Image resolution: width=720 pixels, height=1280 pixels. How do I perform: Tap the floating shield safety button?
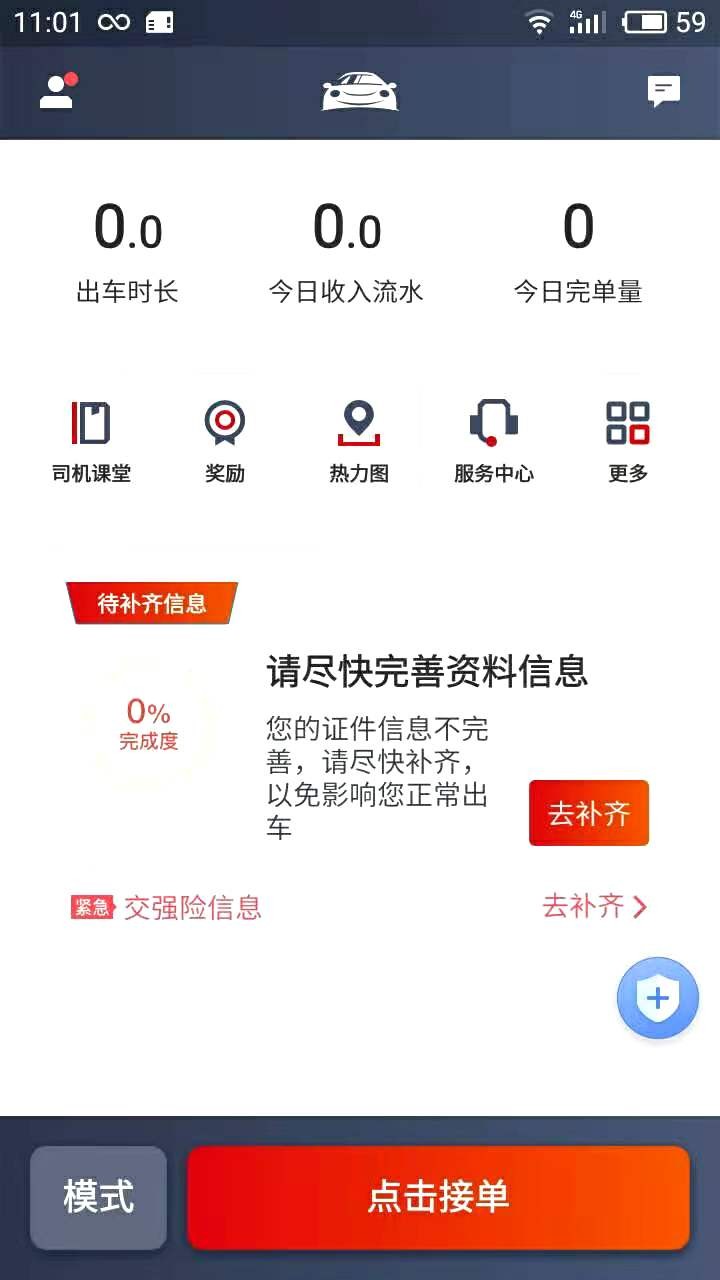point(657,997)
